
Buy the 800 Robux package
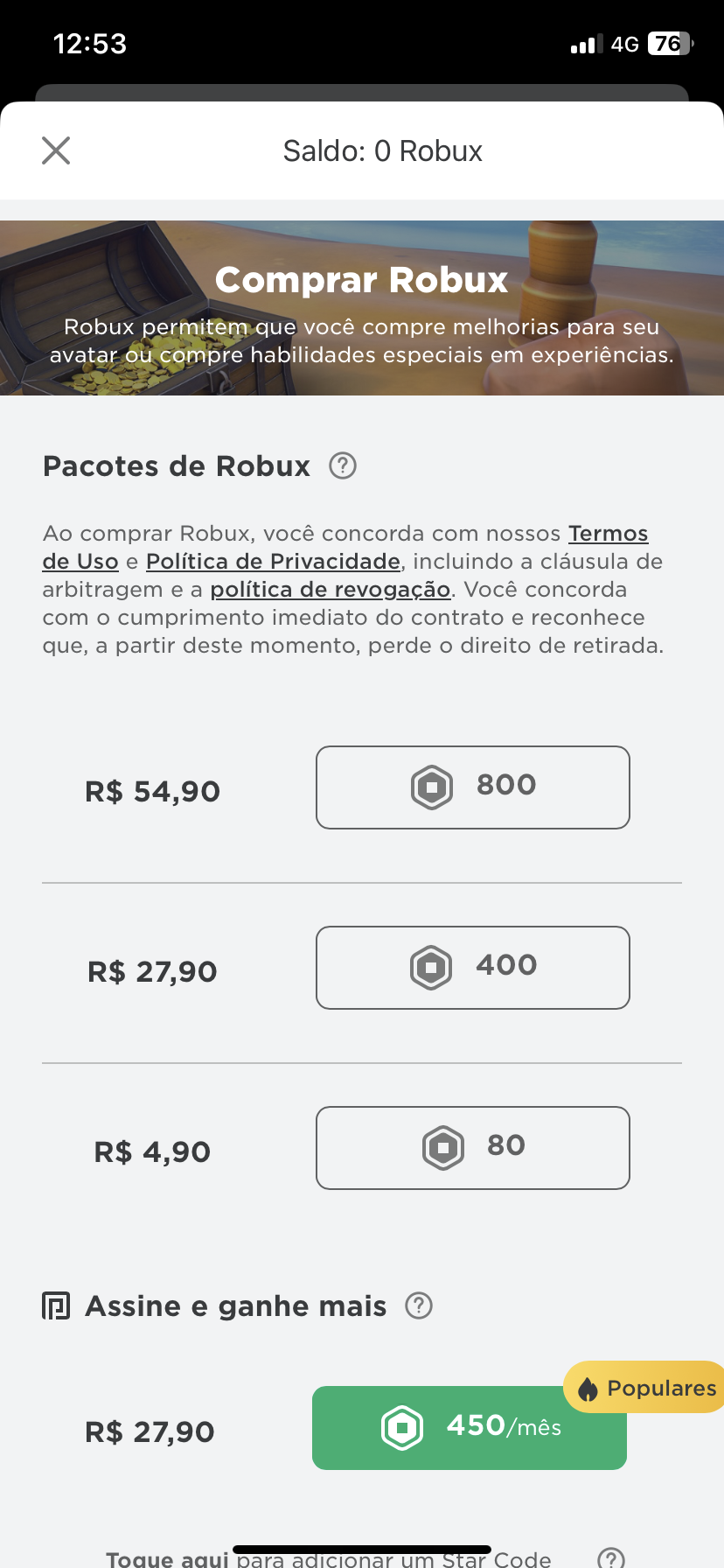pyautogui.click(x=472, y=787)
